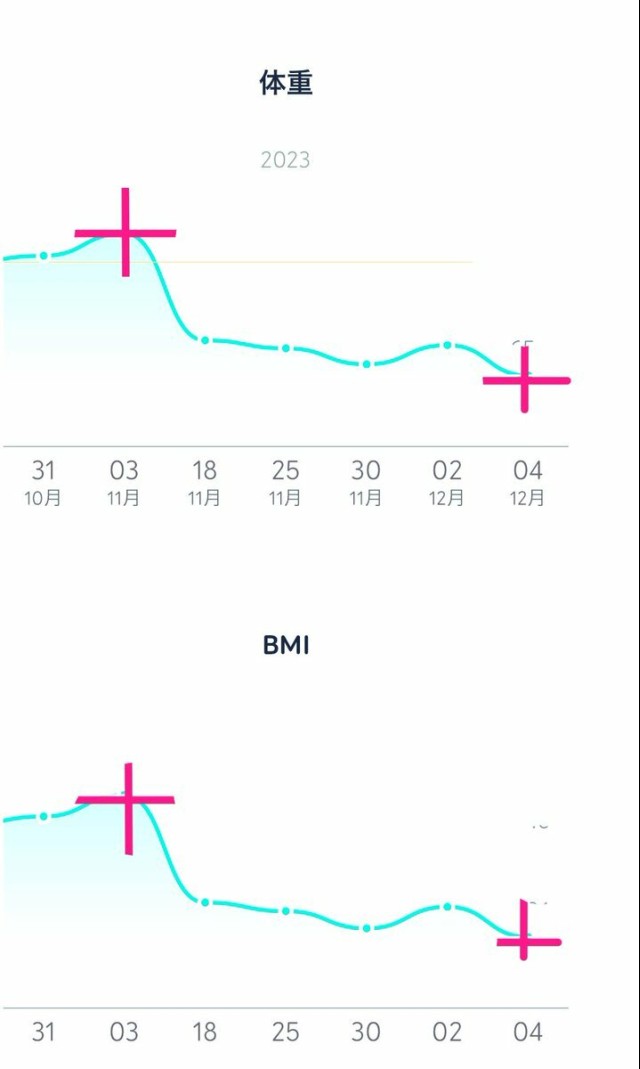Select the 02 point on BMI chart

447,907
